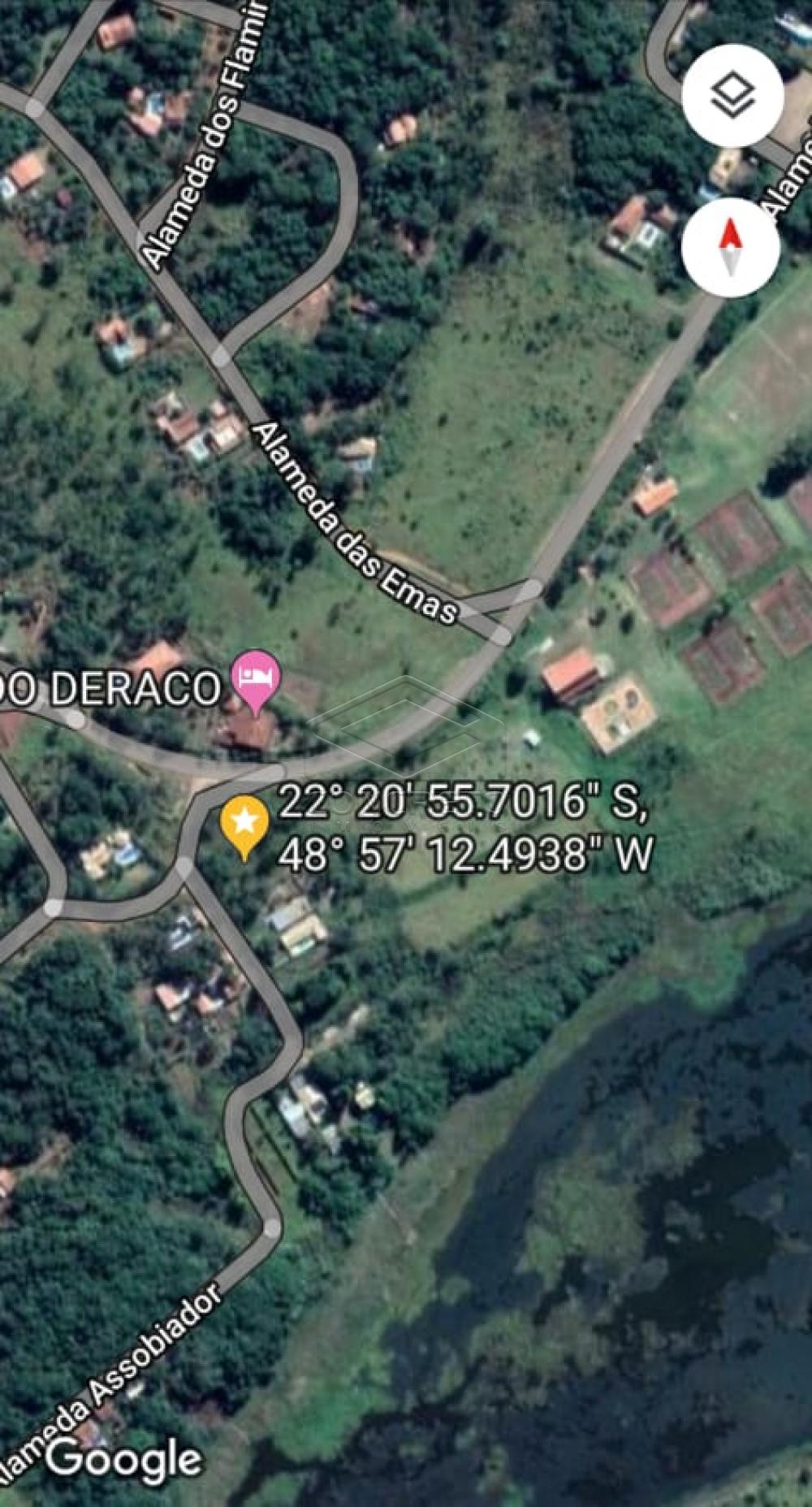Screen dimensions: 812x1507
Task: Select the yellow starred saved place marker
Action: coord(245,825)
